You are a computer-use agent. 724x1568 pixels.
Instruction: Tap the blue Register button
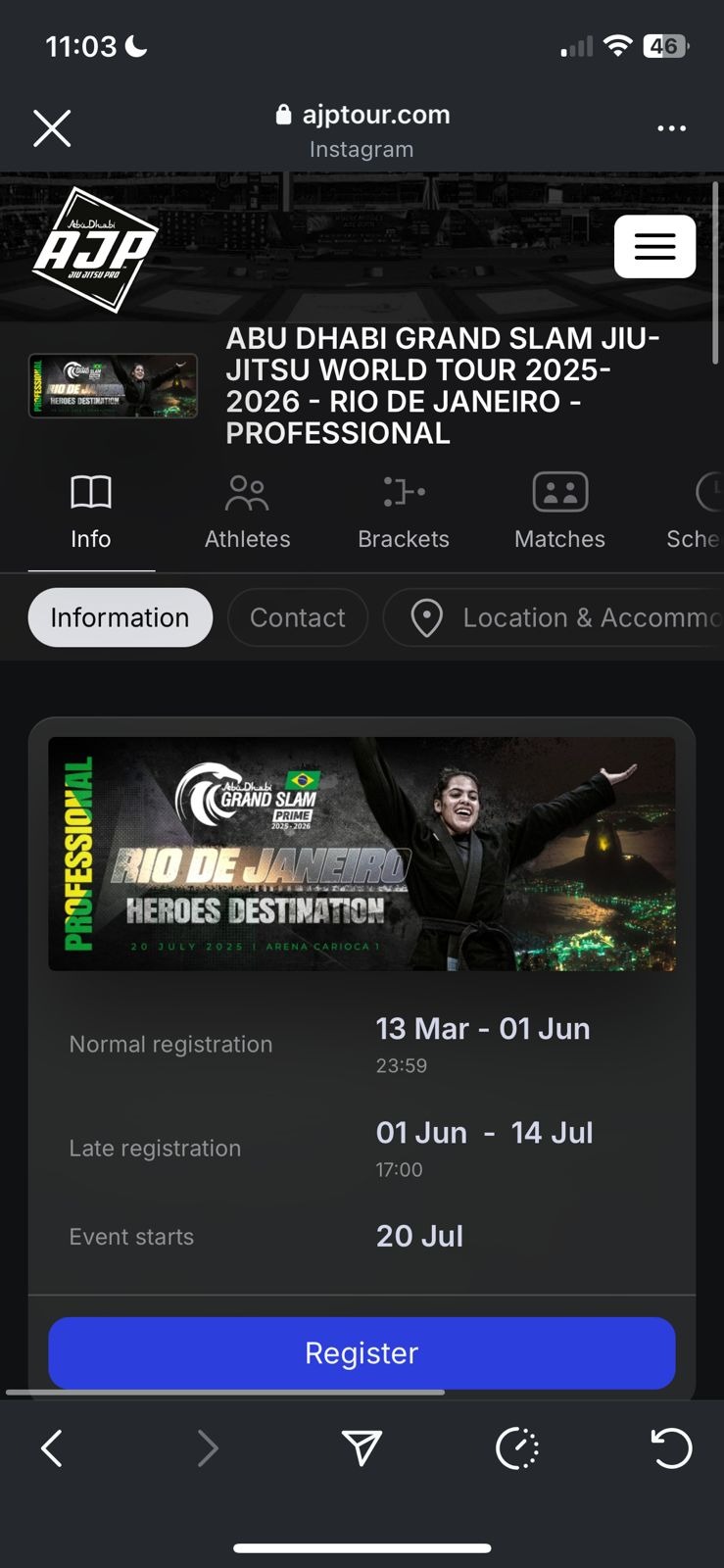click(362, 1352)
